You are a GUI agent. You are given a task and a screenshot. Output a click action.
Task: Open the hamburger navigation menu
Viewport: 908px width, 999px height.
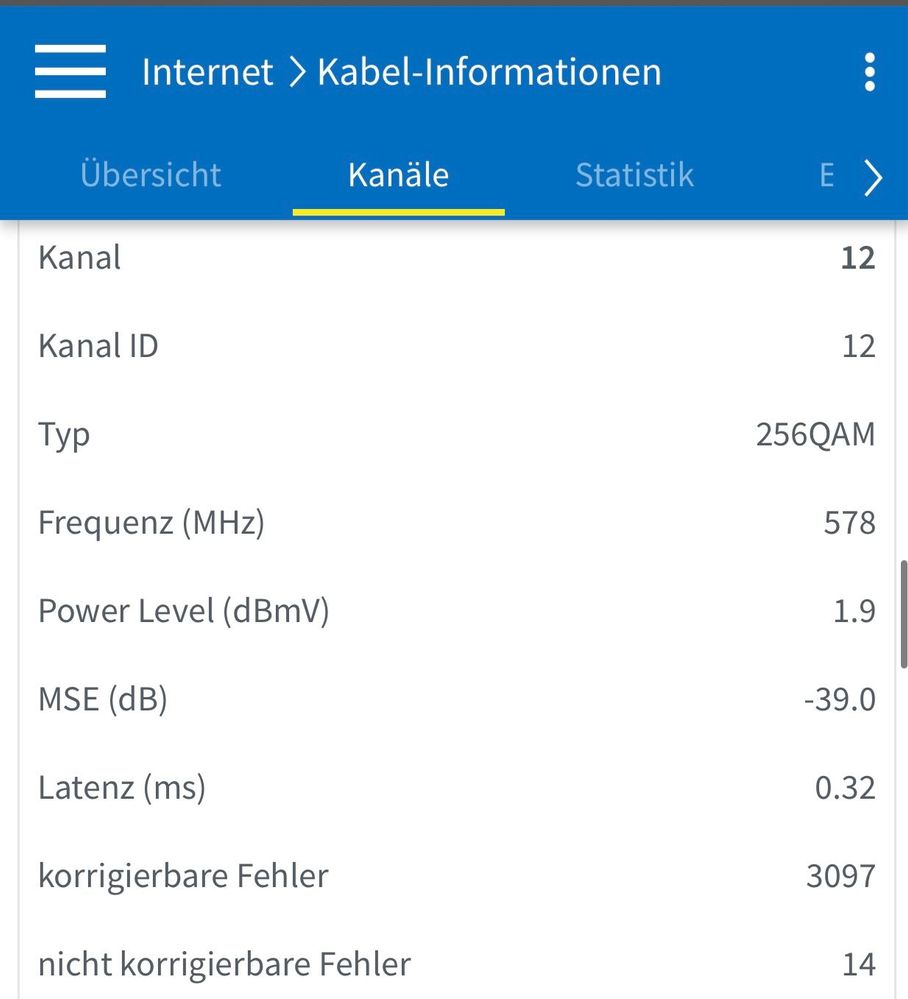(70, 72)
